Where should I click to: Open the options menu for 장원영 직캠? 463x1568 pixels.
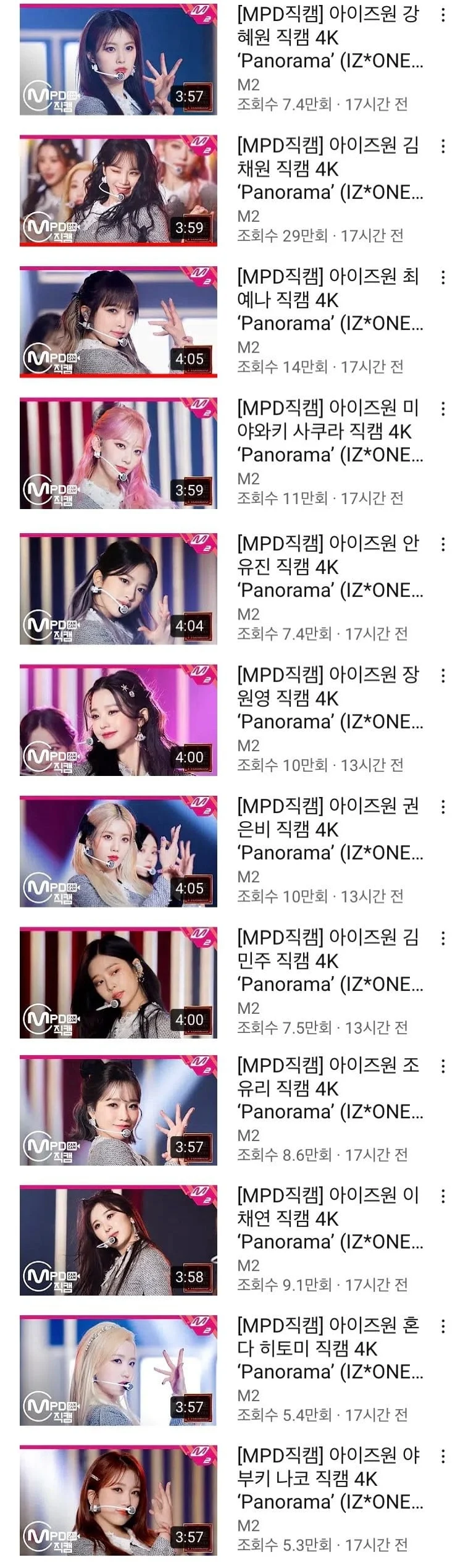click(443, 676)
